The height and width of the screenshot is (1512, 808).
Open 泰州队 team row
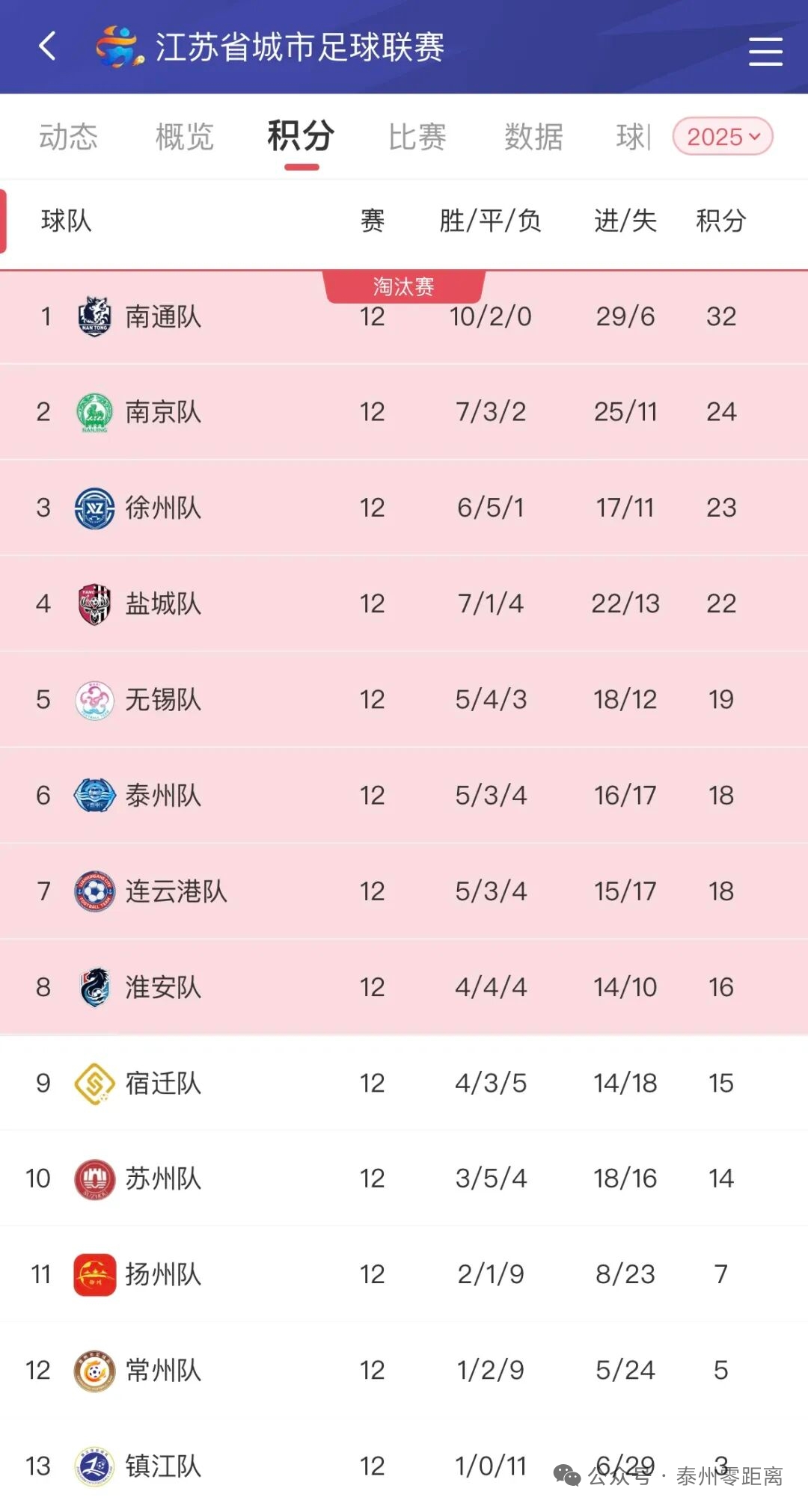[163, 796]
